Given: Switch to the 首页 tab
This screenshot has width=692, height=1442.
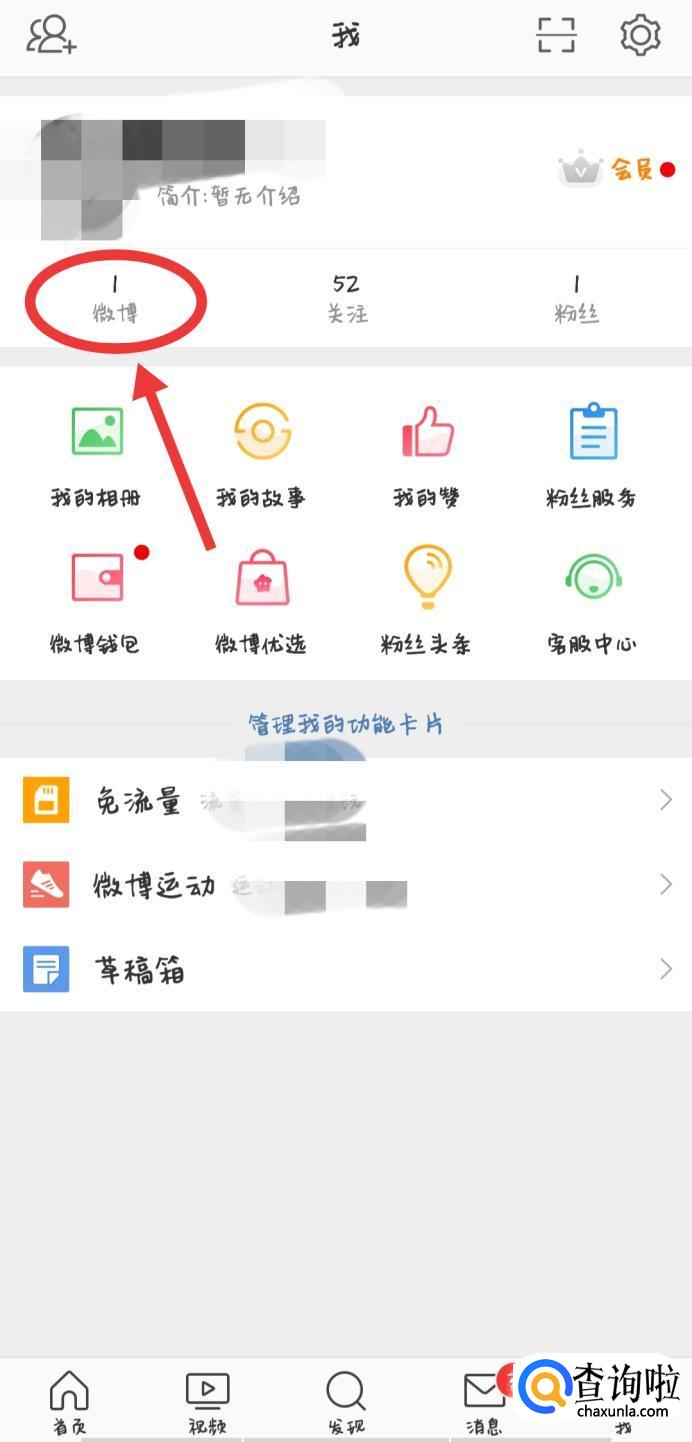Looking at the screenshot, I should tap(69, 1400).
